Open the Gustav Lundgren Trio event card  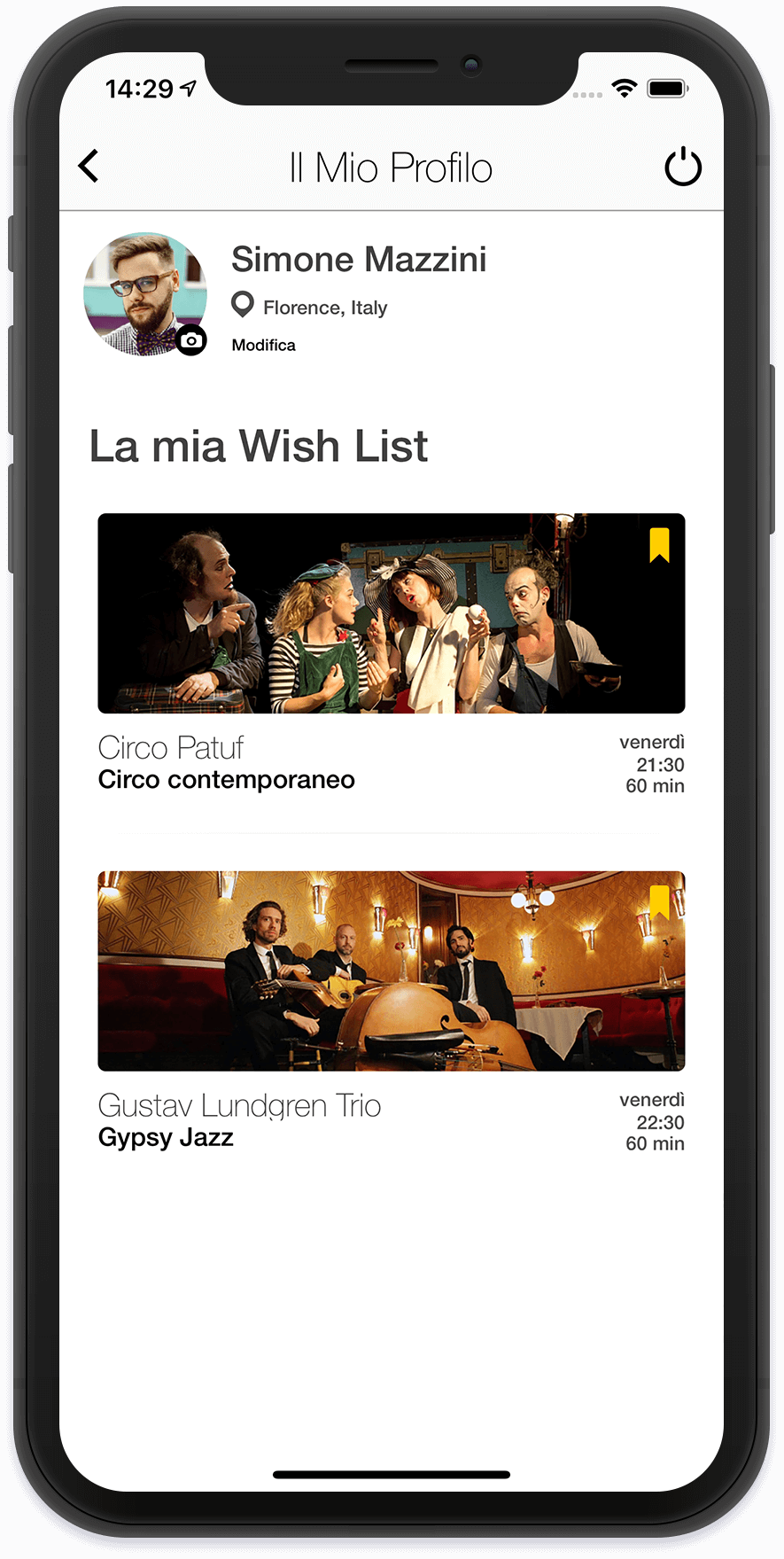(x=391, y=970)
